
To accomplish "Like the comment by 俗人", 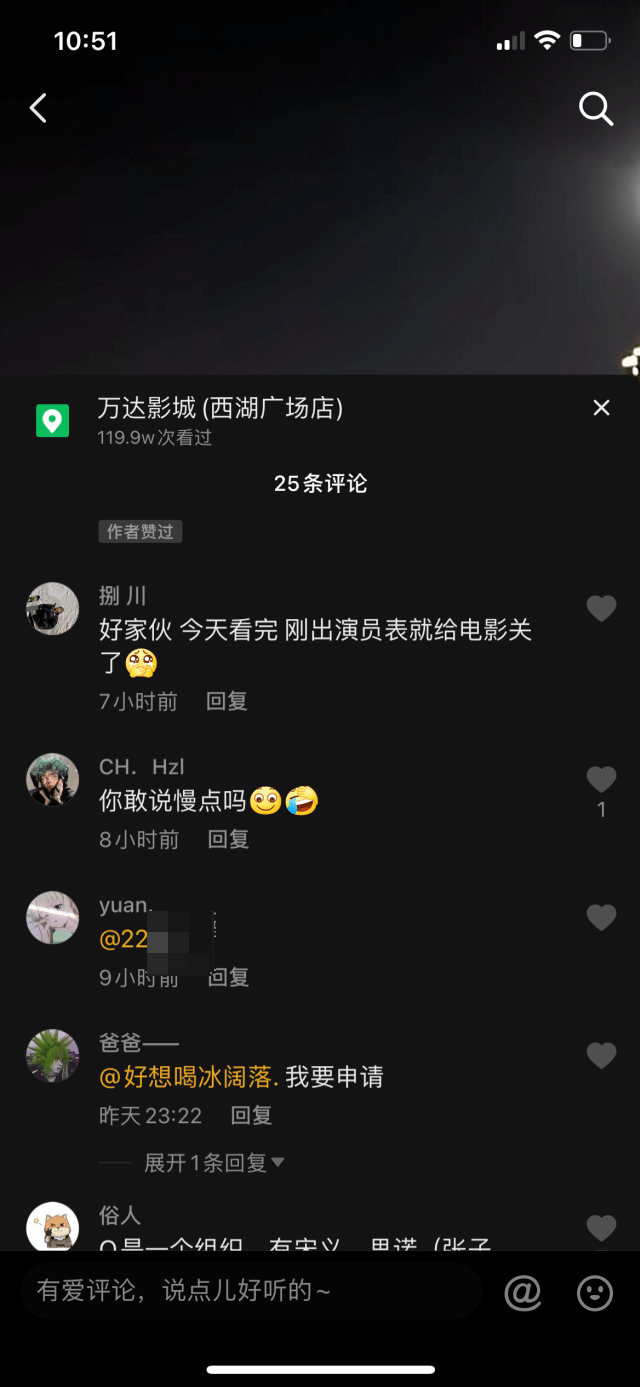I will click(x=601, y=1227).
